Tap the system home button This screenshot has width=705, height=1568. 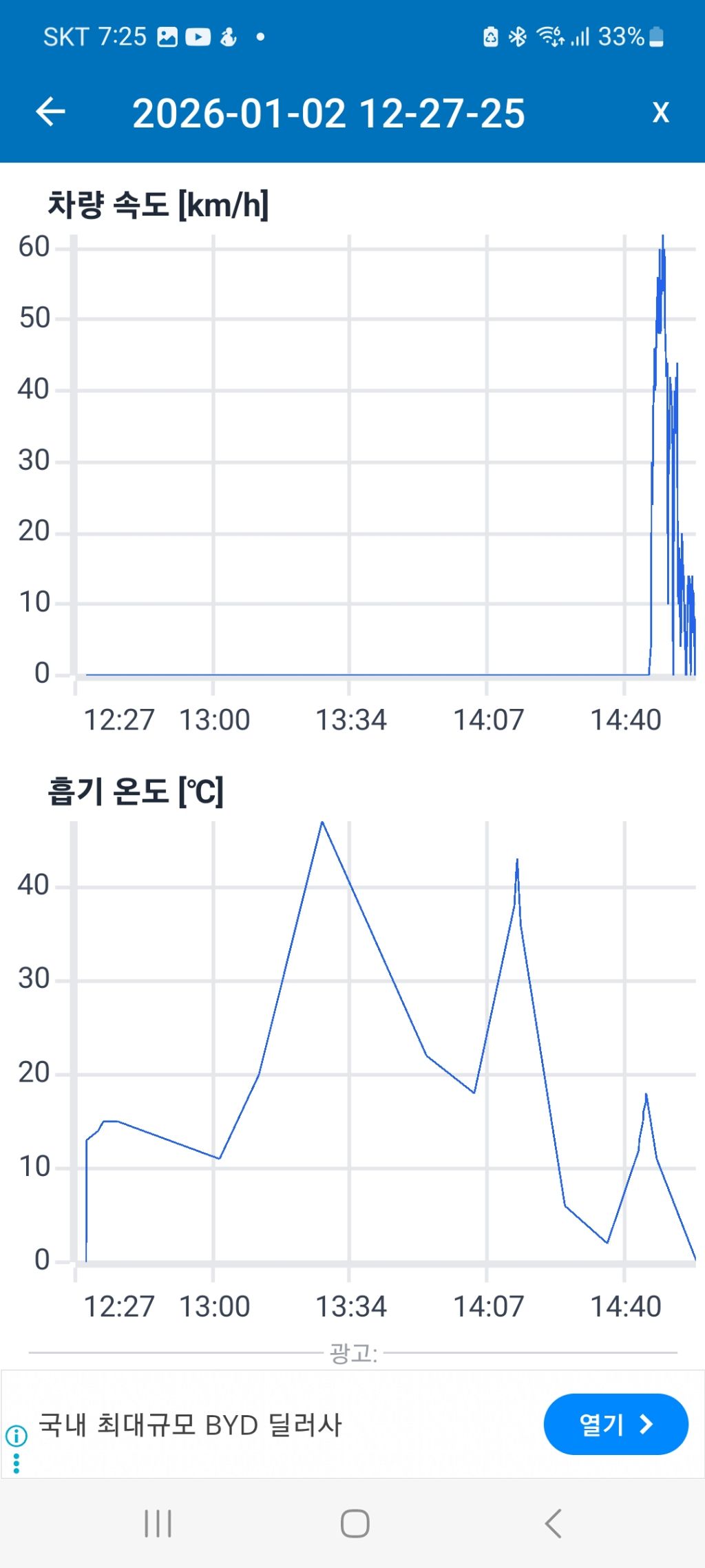(x=355, y=1523)
